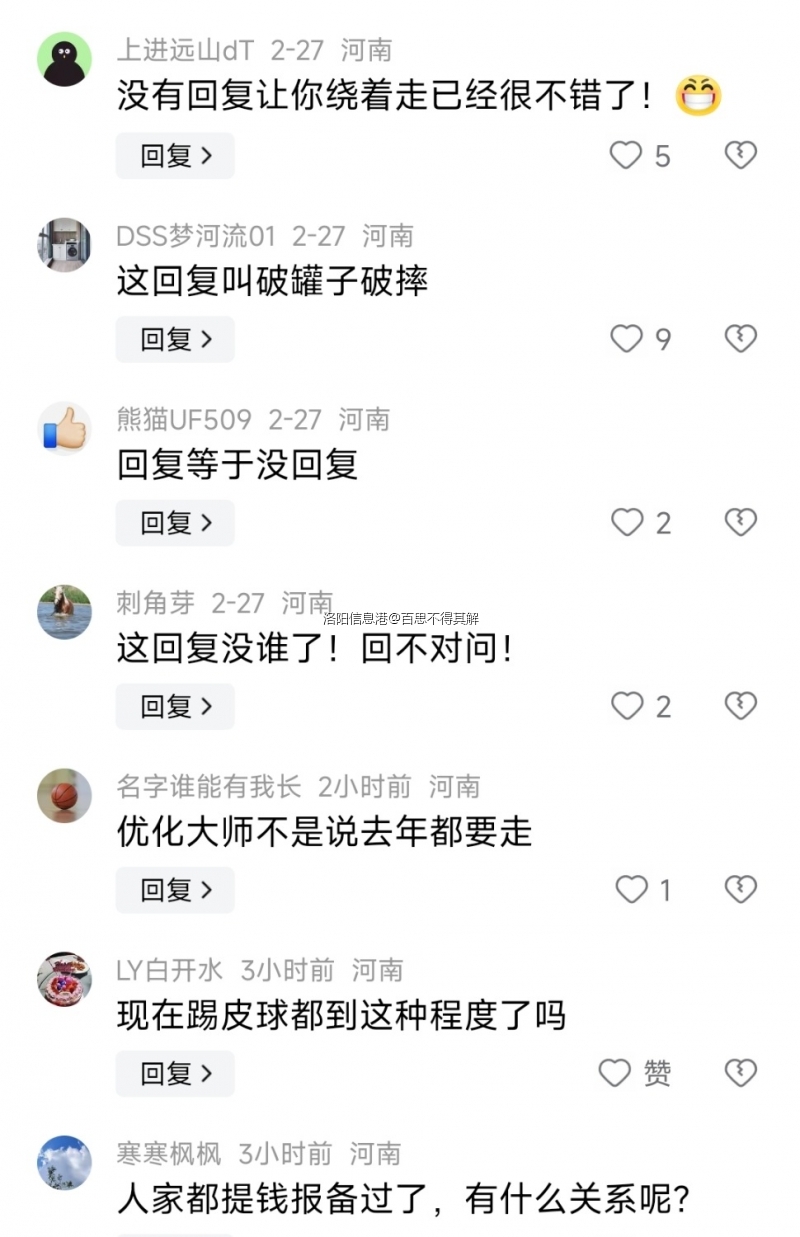This screenshot has height=1237, width=800.
Task: Dislike LY白开水's comment
Action: (x=740, y=1073)
